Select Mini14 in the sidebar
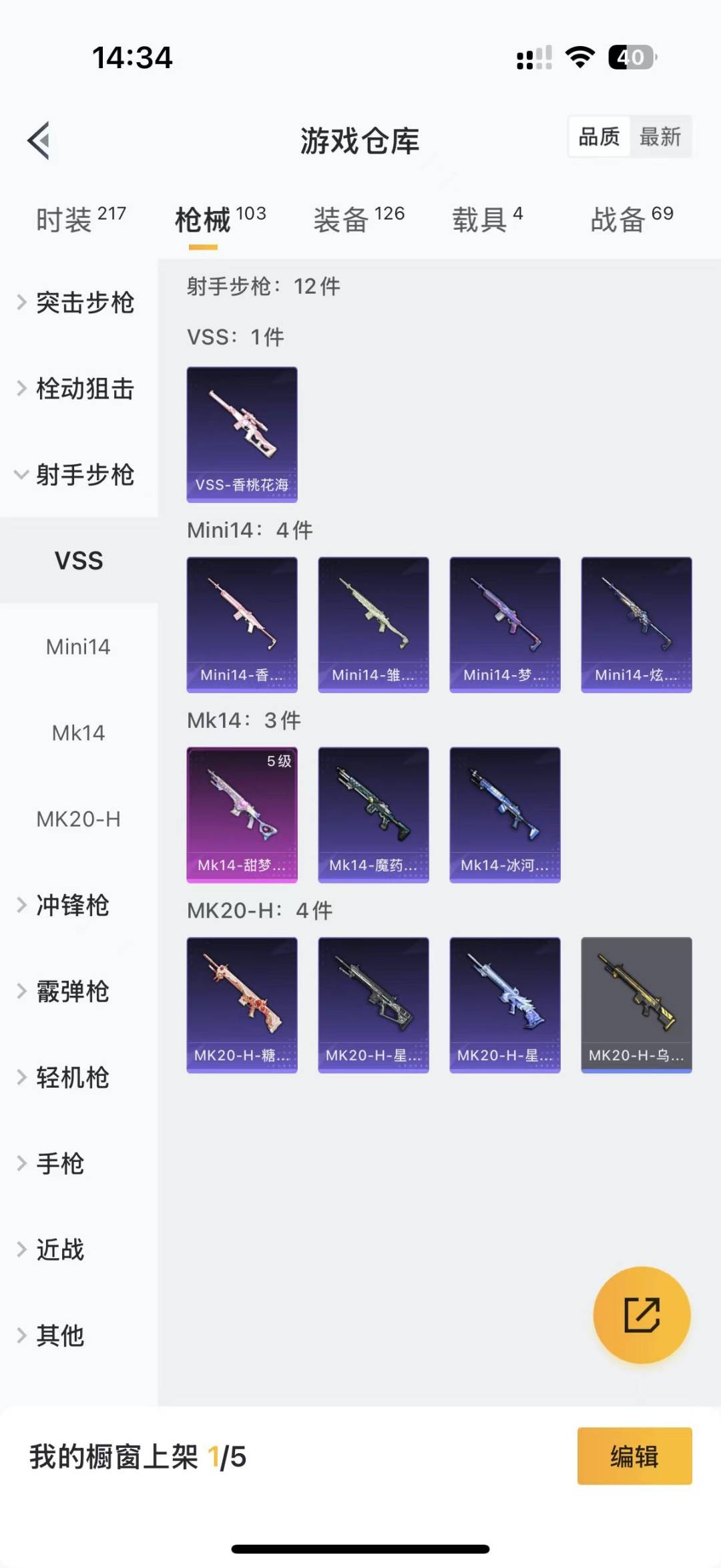The height and width of the screenshot is (1568, 721). tap(79, 646)
